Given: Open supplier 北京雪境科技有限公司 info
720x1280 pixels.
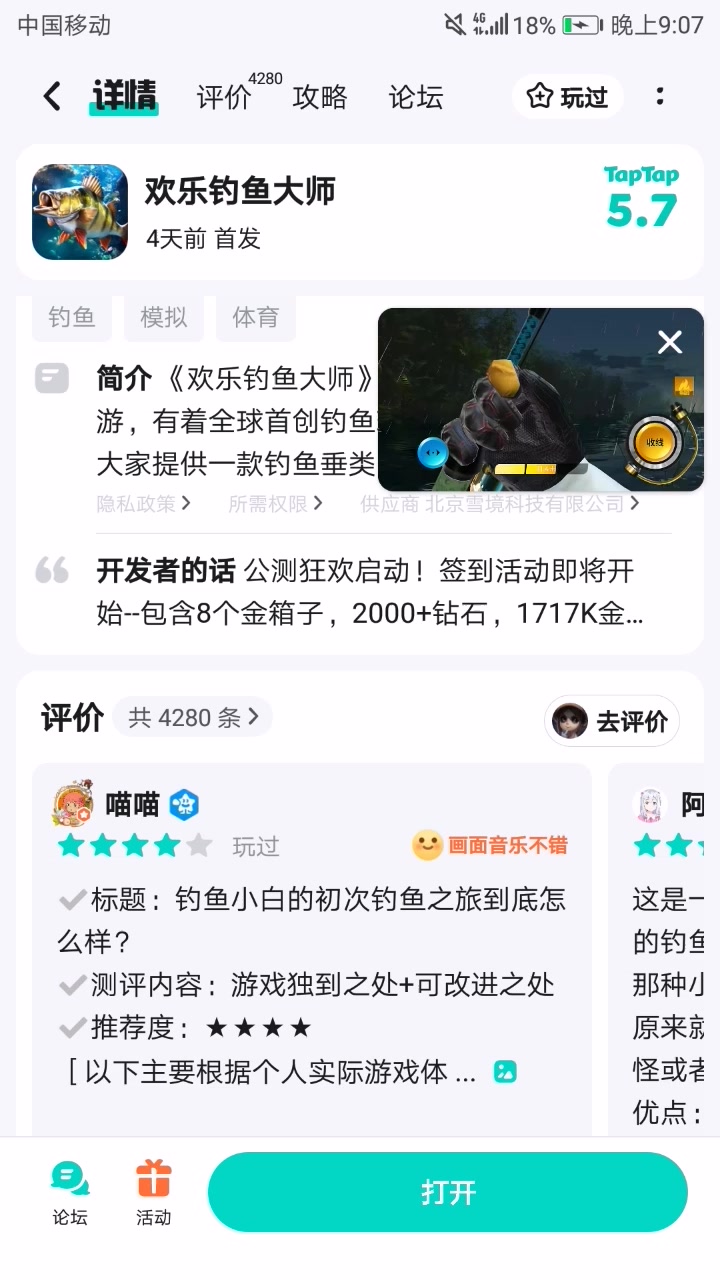Looking at the screenshot, I should [x=500, y=504].
